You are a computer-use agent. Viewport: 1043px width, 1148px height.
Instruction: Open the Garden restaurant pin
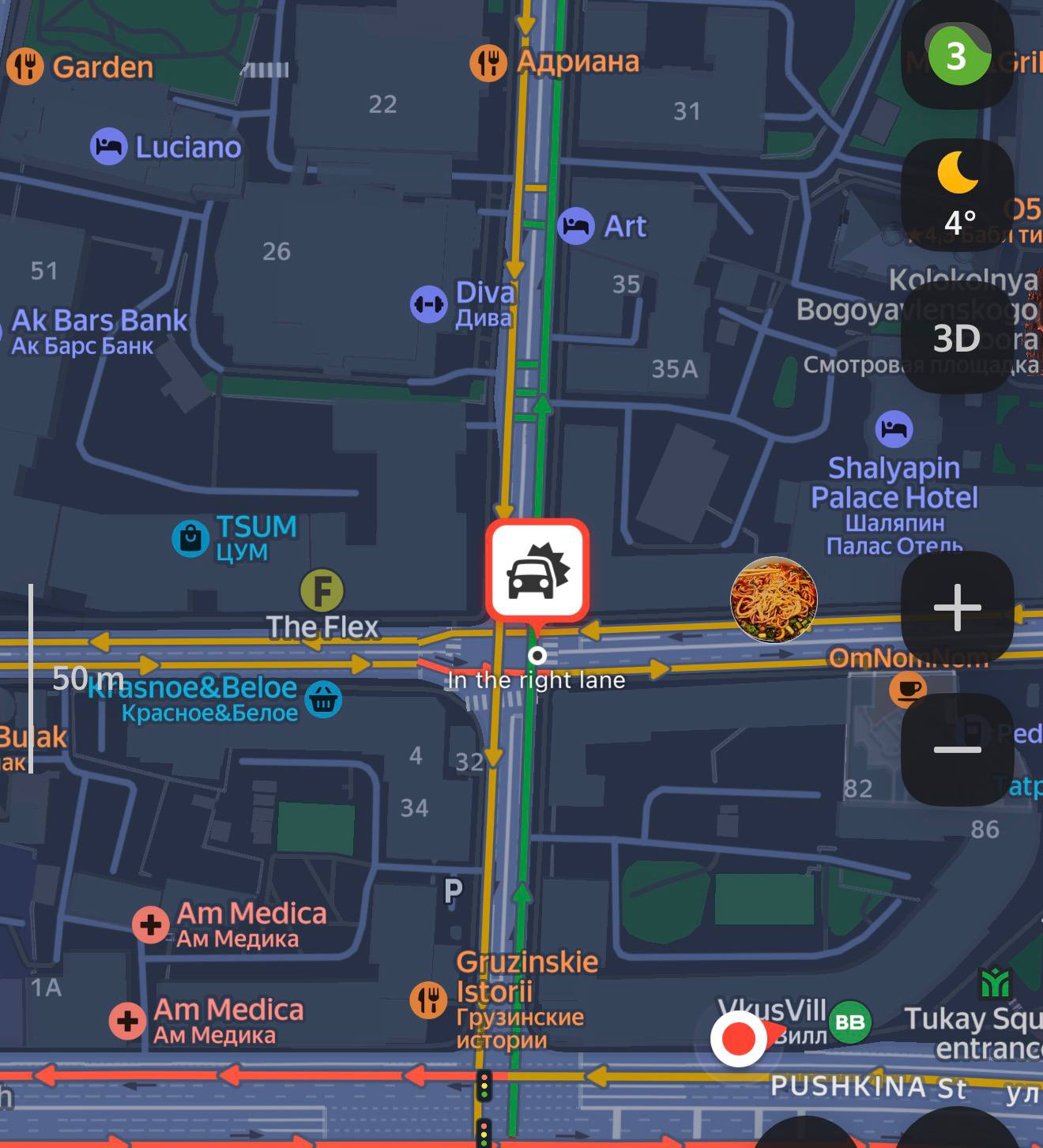(x=25, y=67)
